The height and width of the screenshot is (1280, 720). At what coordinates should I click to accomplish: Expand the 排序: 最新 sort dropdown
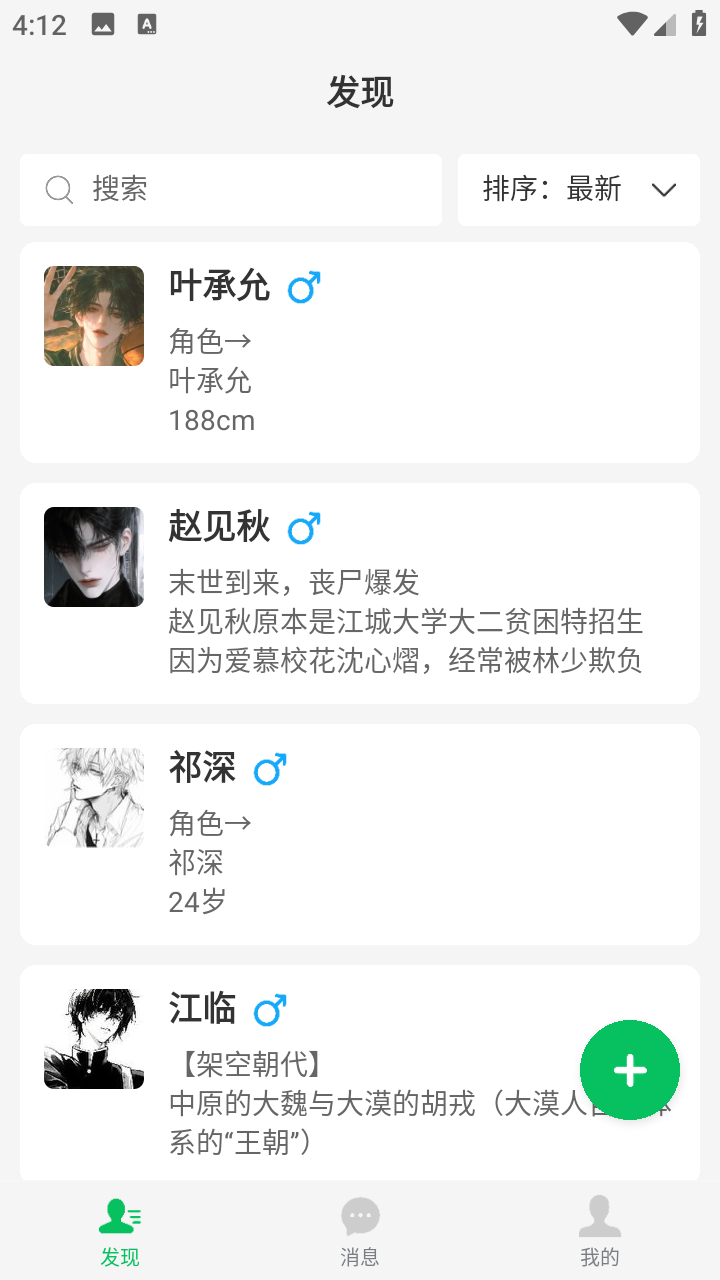579,190
